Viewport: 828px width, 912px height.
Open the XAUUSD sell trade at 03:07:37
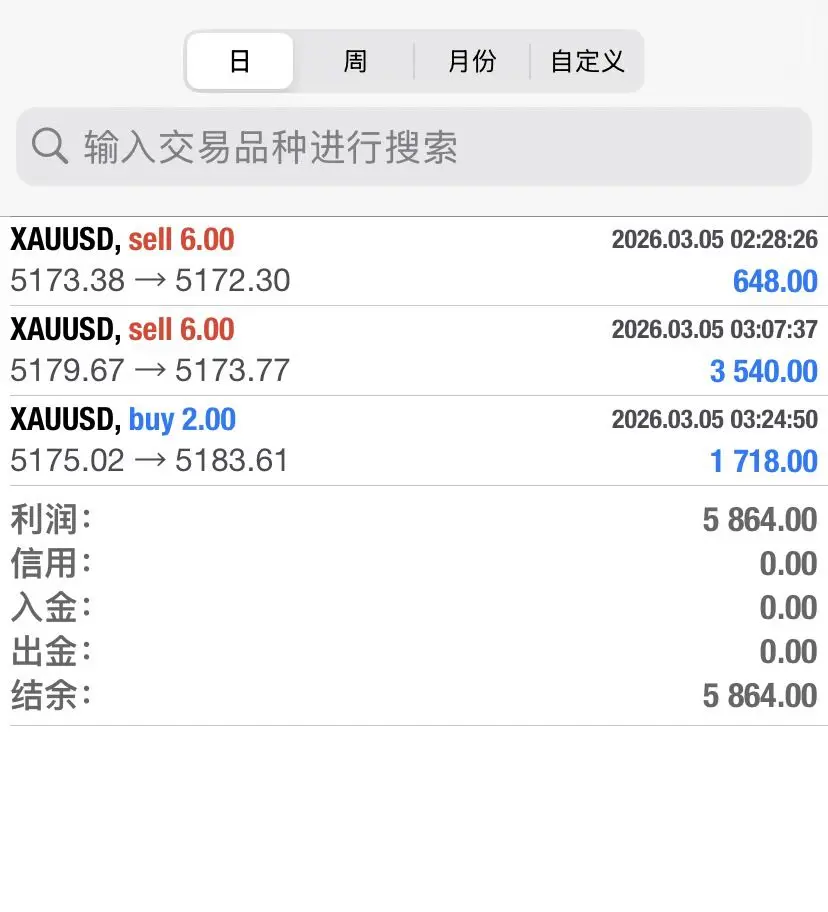(414, 351)
